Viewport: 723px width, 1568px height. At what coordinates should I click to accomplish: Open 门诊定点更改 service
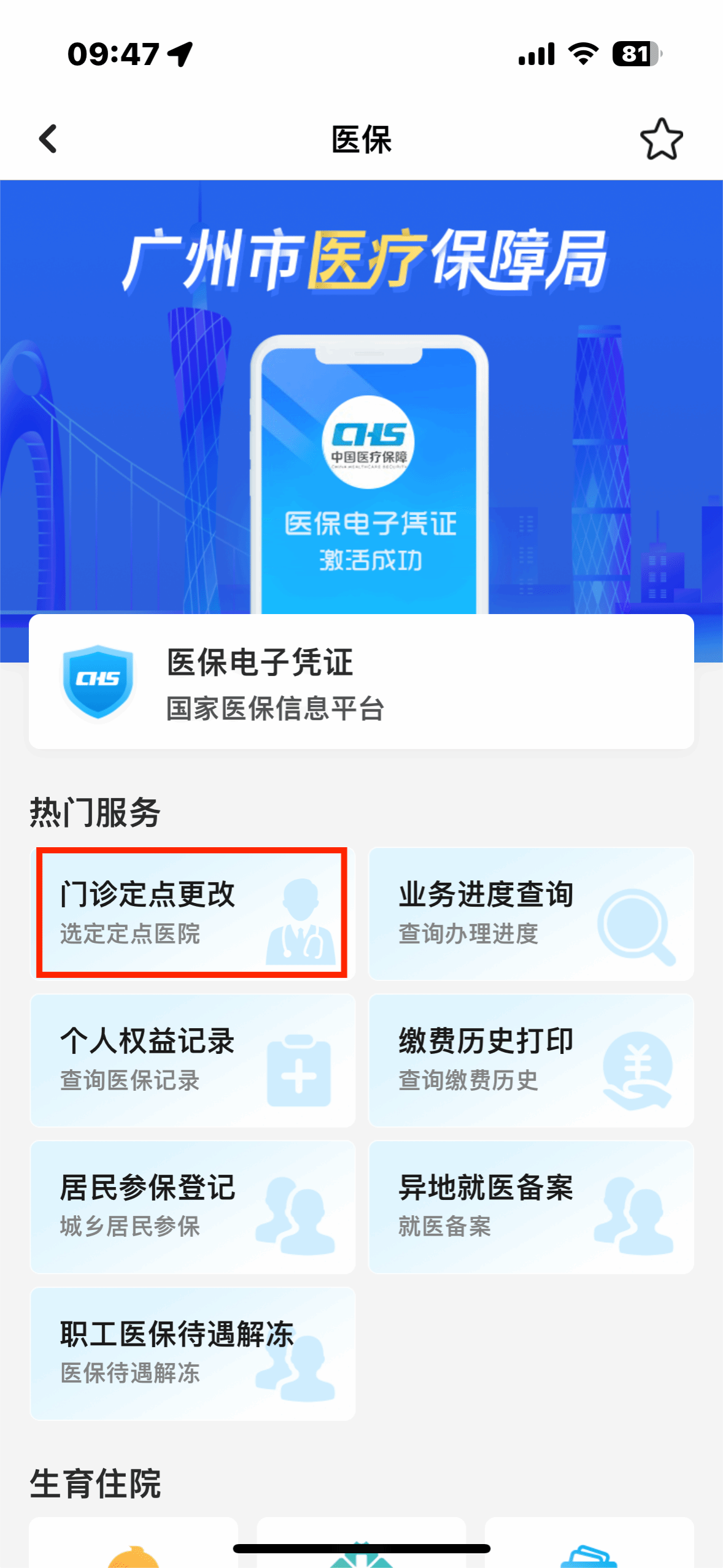[192, 913]
